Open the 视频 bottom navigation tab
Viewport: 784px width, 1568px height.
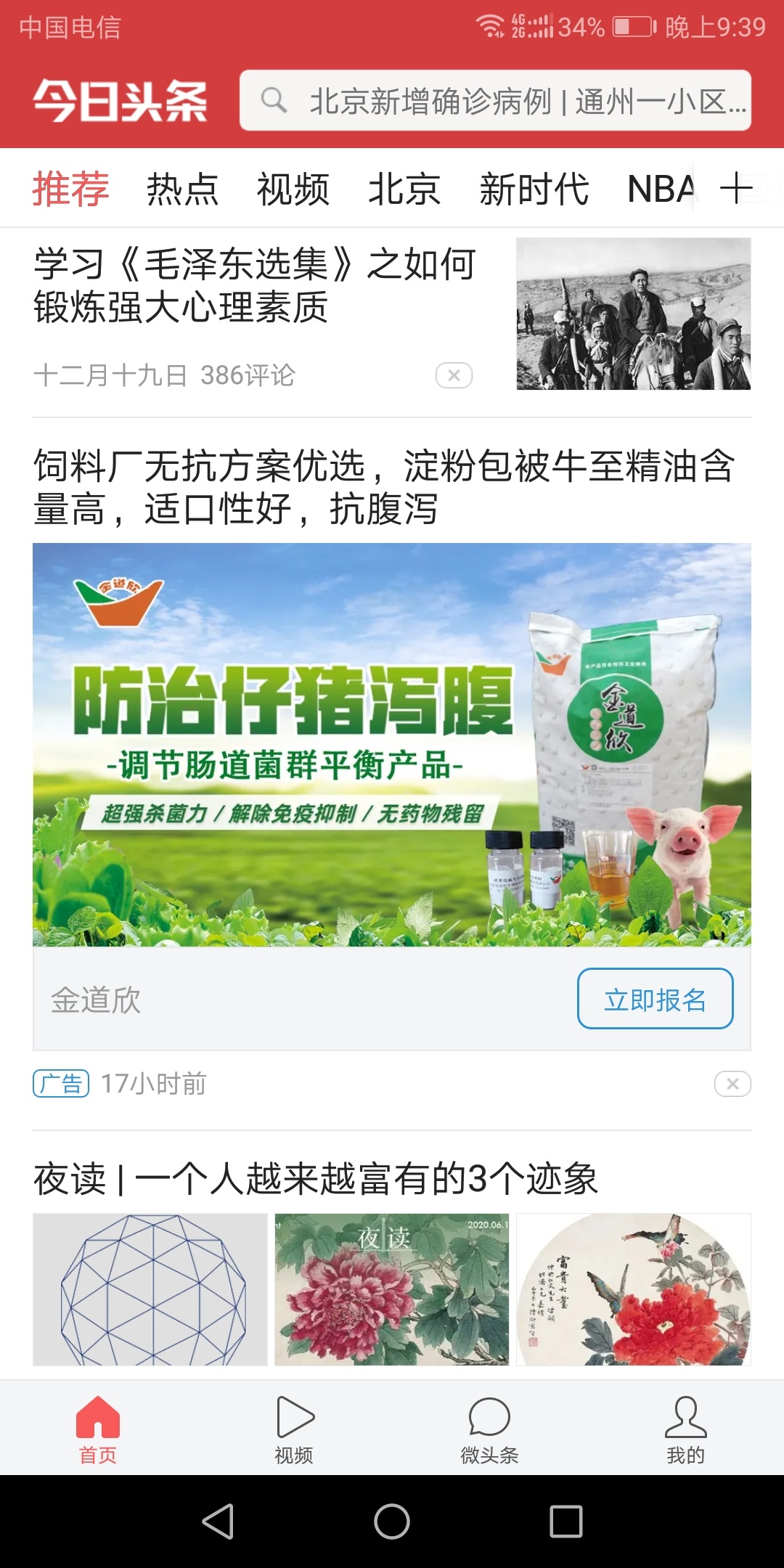coord(294,1429)
